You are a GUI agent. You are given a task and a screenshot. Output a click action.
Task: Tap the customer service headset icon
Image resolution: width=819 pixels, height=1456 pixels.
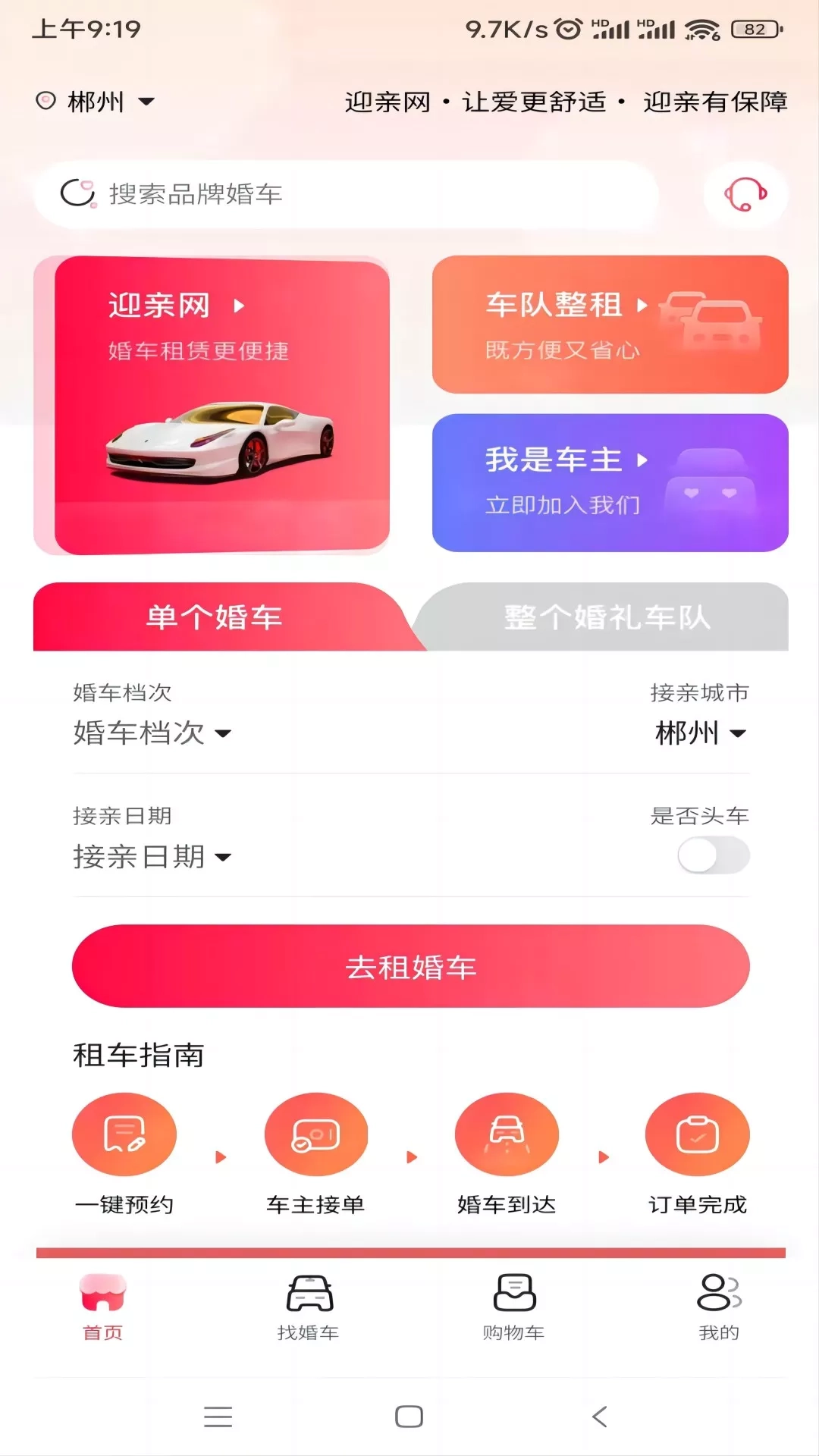point(745,195)
